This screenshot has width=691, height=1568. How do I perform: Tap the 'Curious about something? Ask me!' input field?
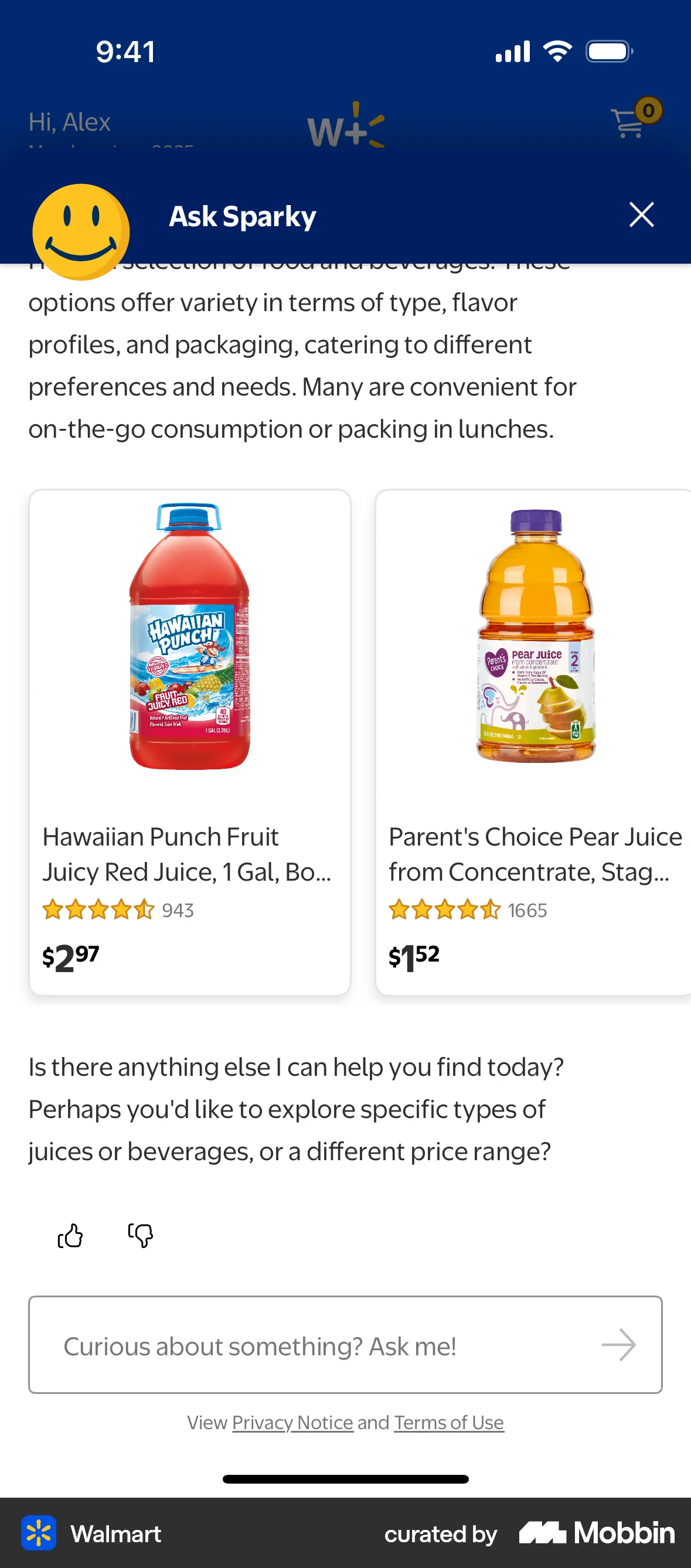coord(261,1346)
